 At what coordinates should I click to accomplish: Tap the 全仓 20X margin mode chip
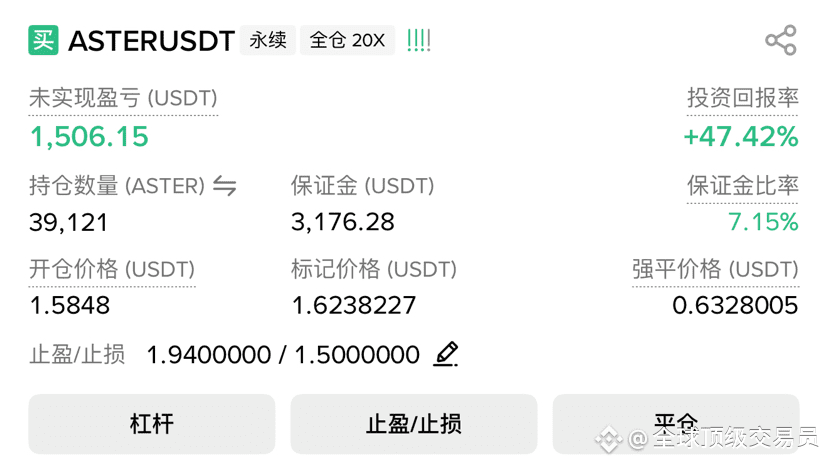[x=347, y=41]
